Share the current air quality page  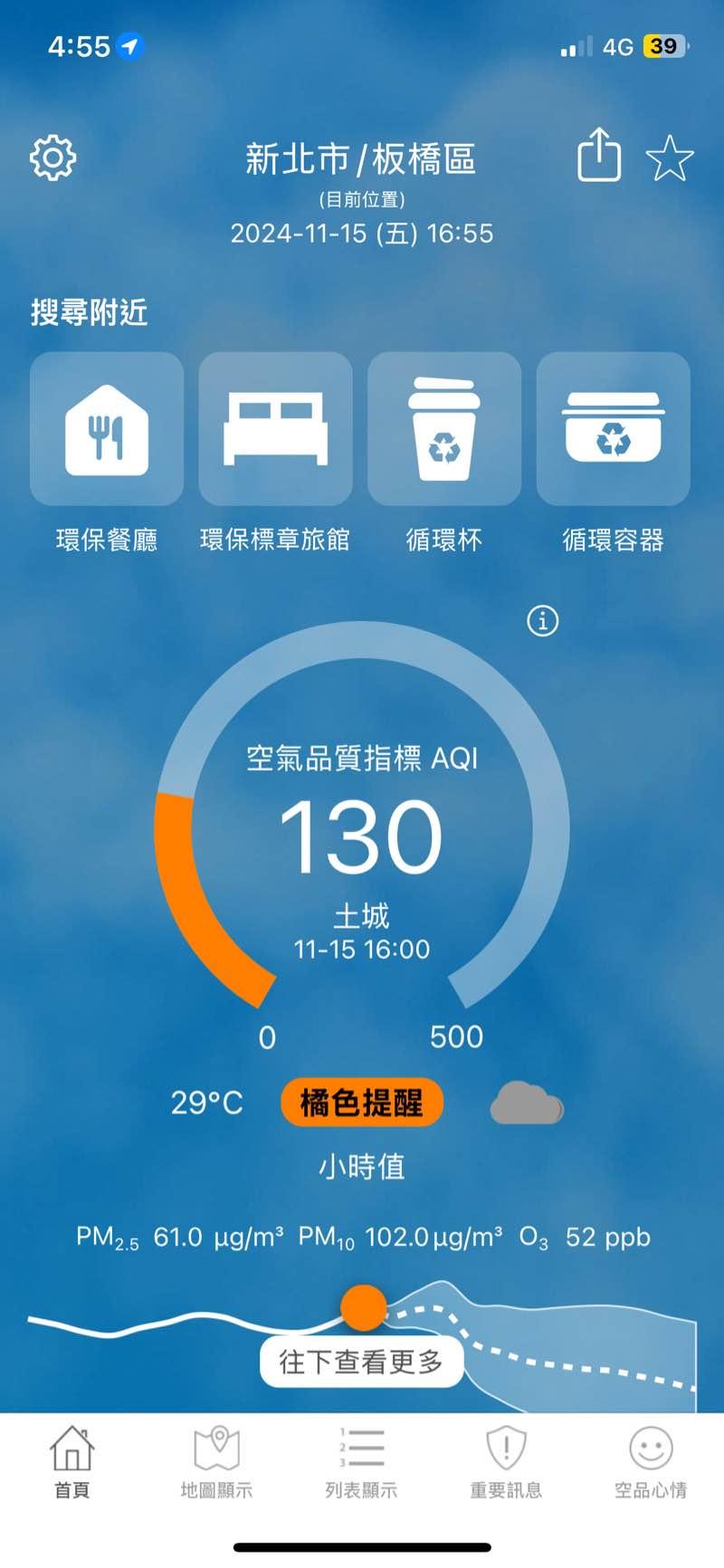click(599, 156)
